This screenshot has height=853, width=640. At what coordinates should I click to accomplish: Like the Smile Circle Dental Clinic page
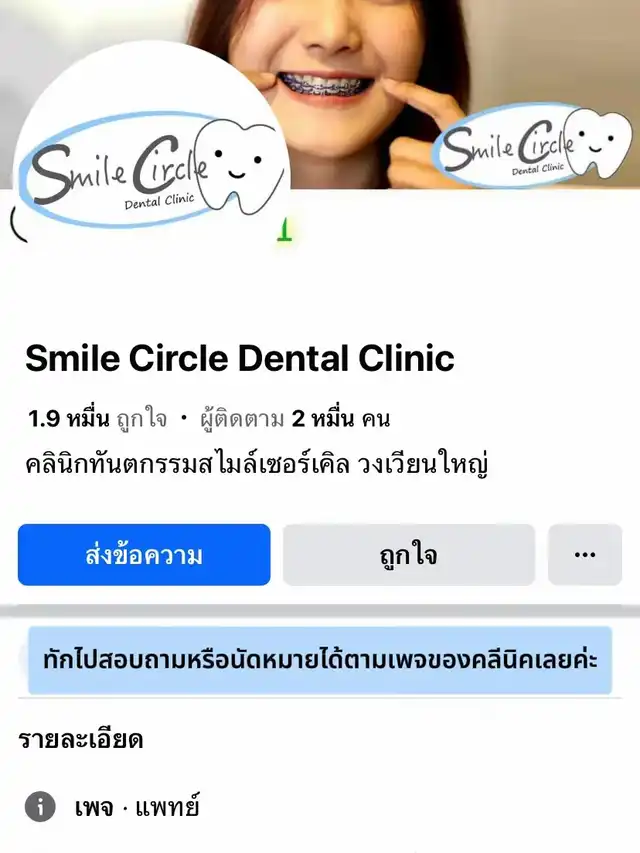[409, 554]
